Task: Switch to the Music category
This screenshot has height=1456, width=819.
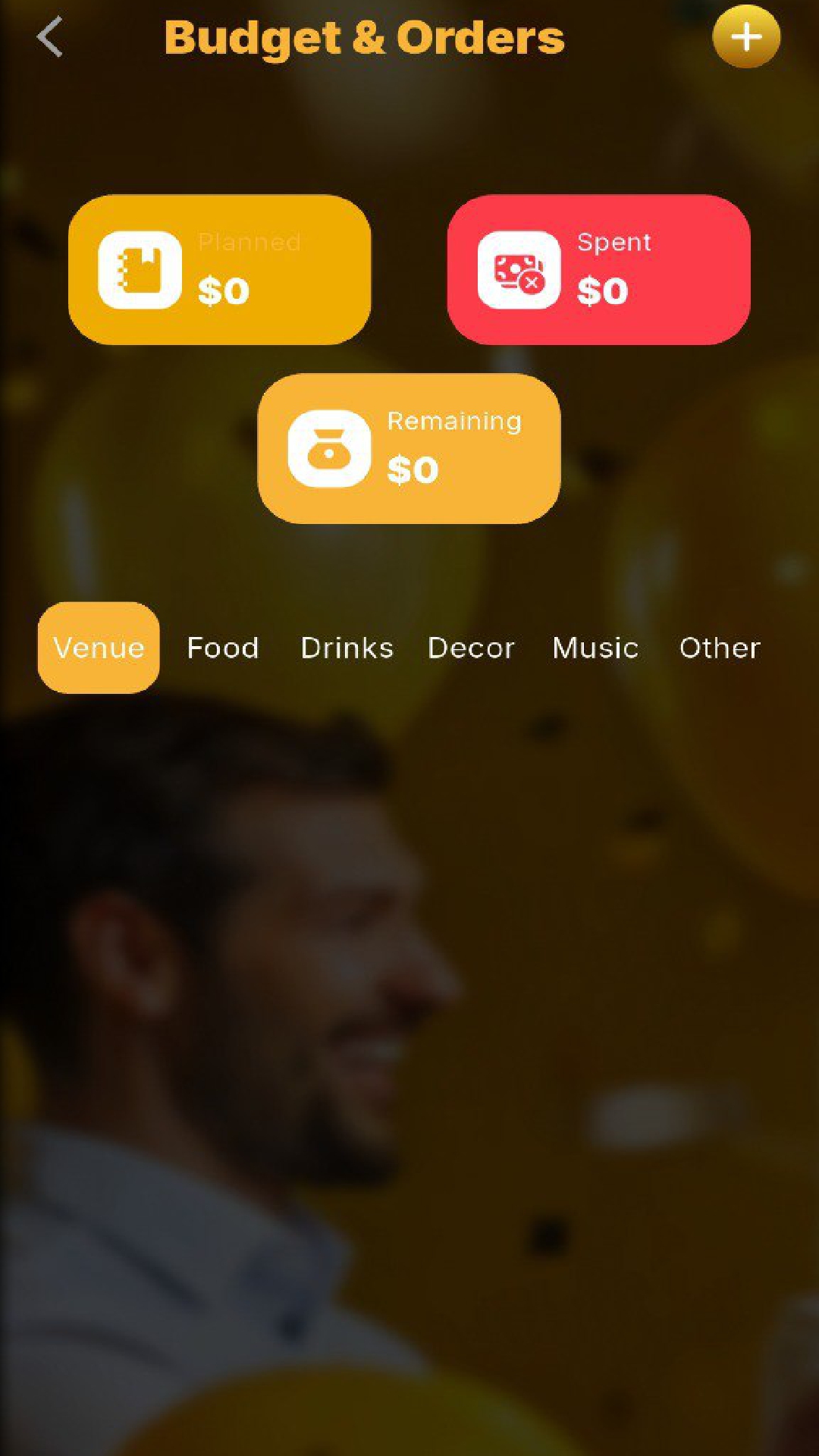Action: click(x=595, y=648)
